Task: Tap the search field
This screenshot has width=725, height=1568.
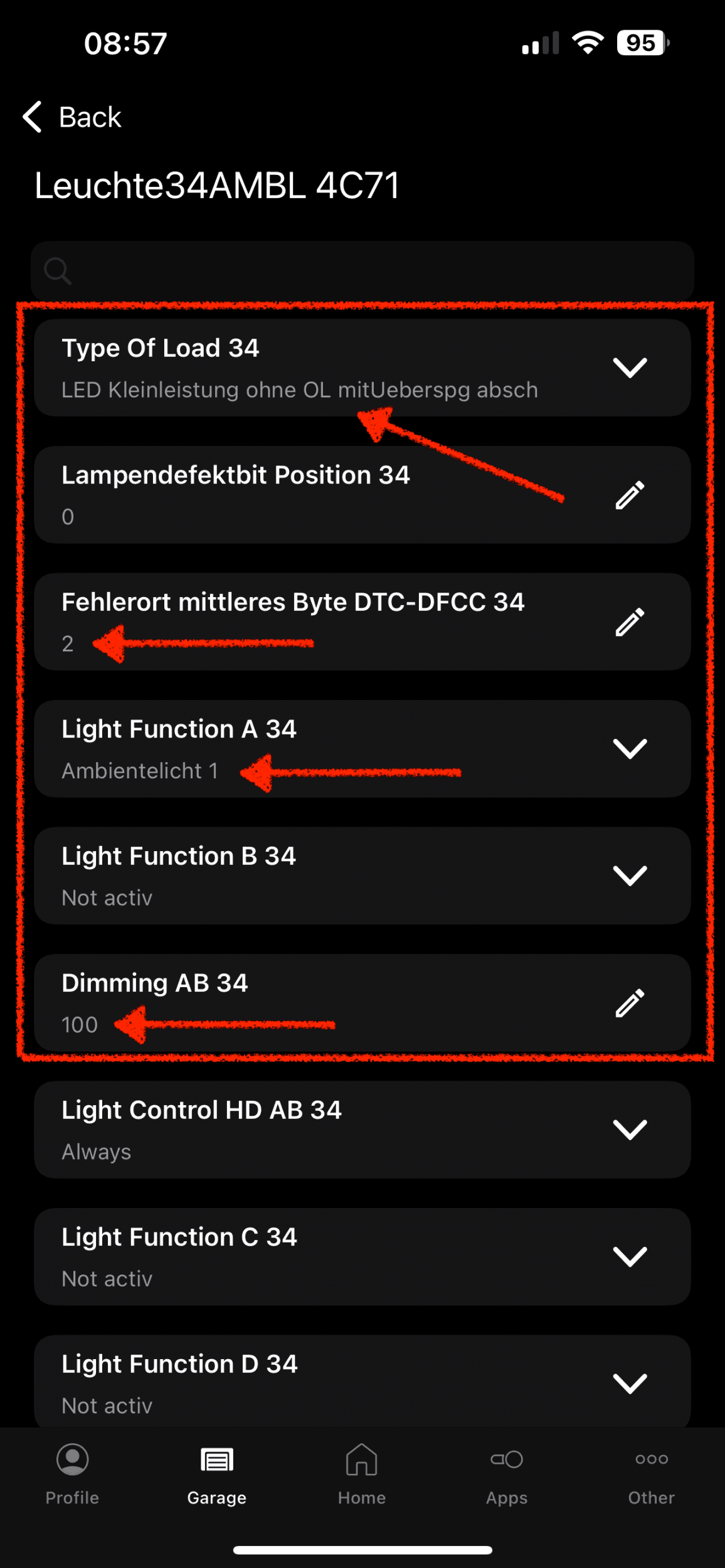Action: point(362,271)
